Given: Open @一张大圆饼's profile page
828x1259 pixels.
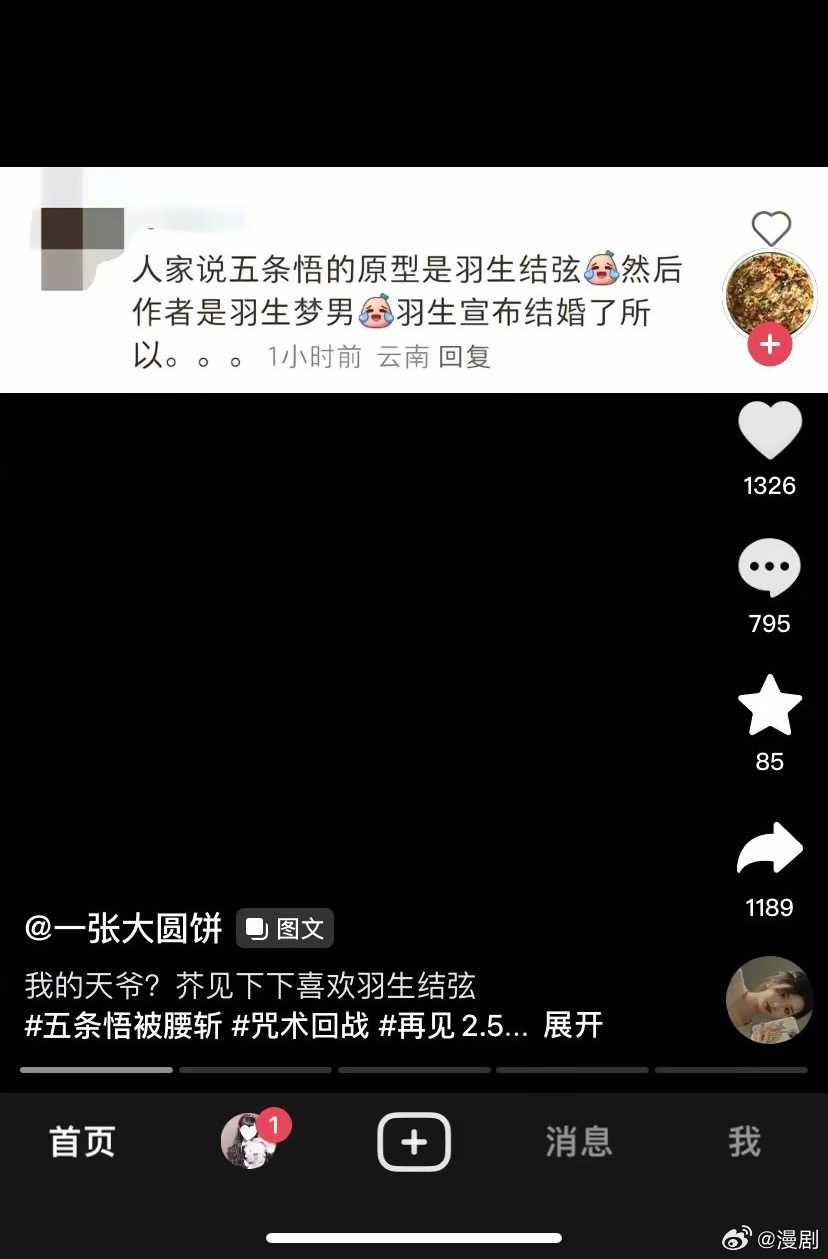Looking at the screenshot, I should (x=124, y=928).
